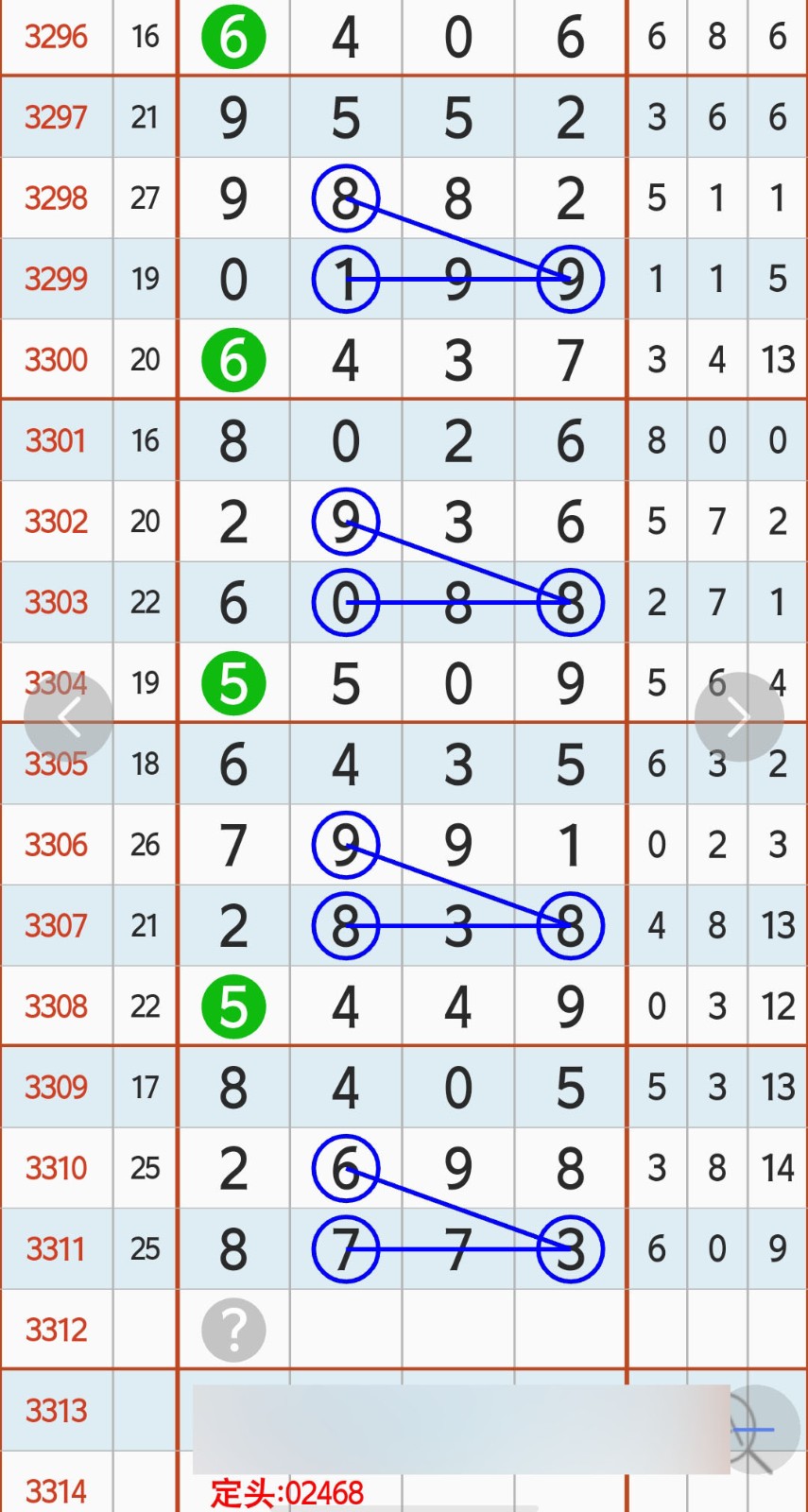
Task: Go to the next image
Action: click(x=739, y=717)
